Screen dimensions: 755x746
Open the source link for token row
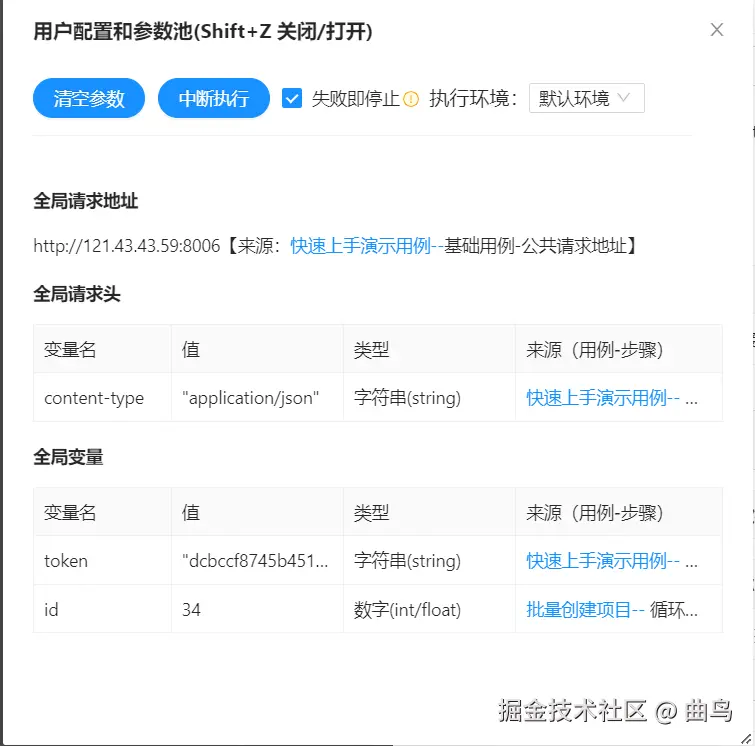(x=603, y=561)
